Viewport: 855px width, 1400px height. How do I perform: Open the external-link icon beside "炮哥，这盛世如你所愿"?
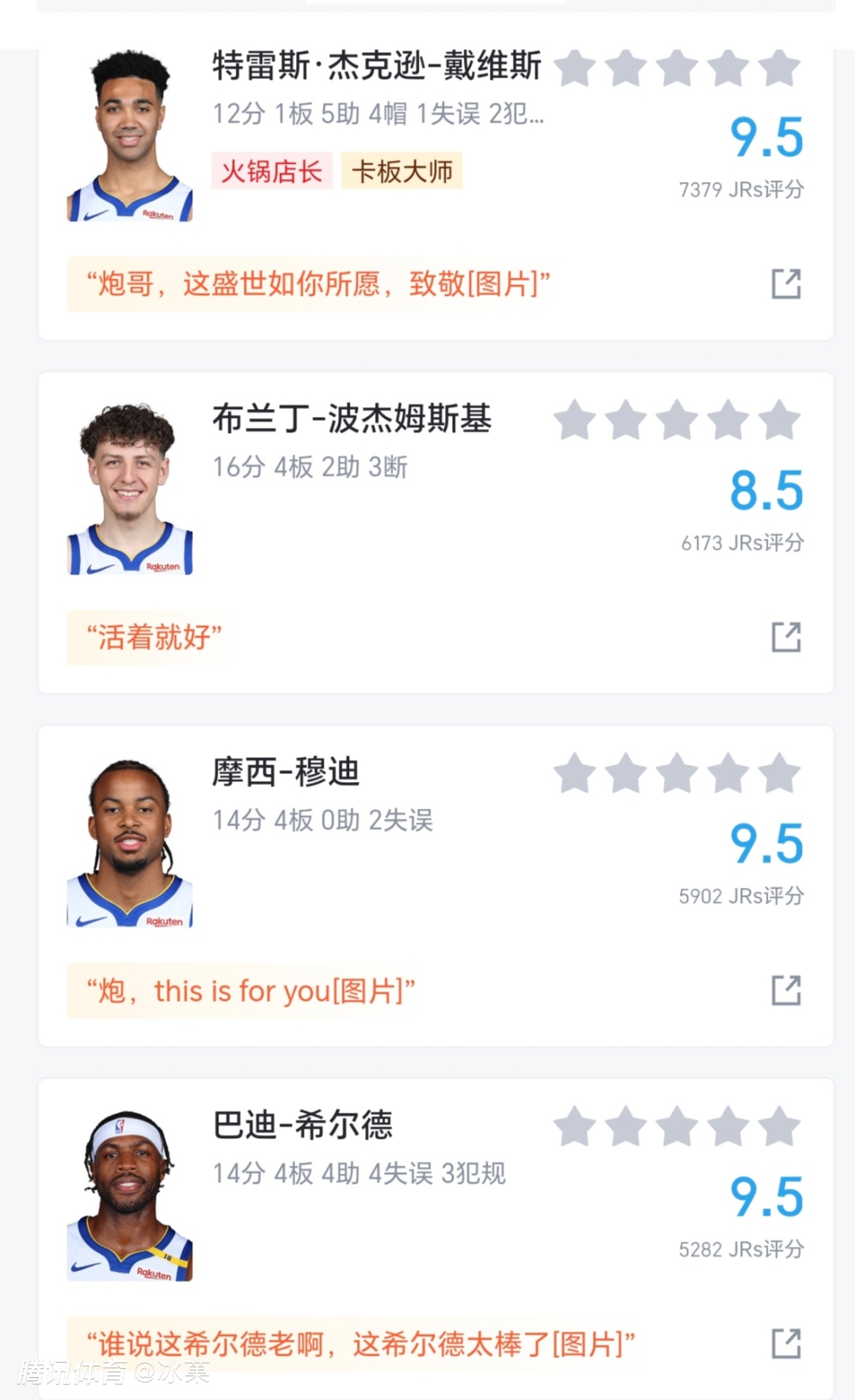point(786,283)
